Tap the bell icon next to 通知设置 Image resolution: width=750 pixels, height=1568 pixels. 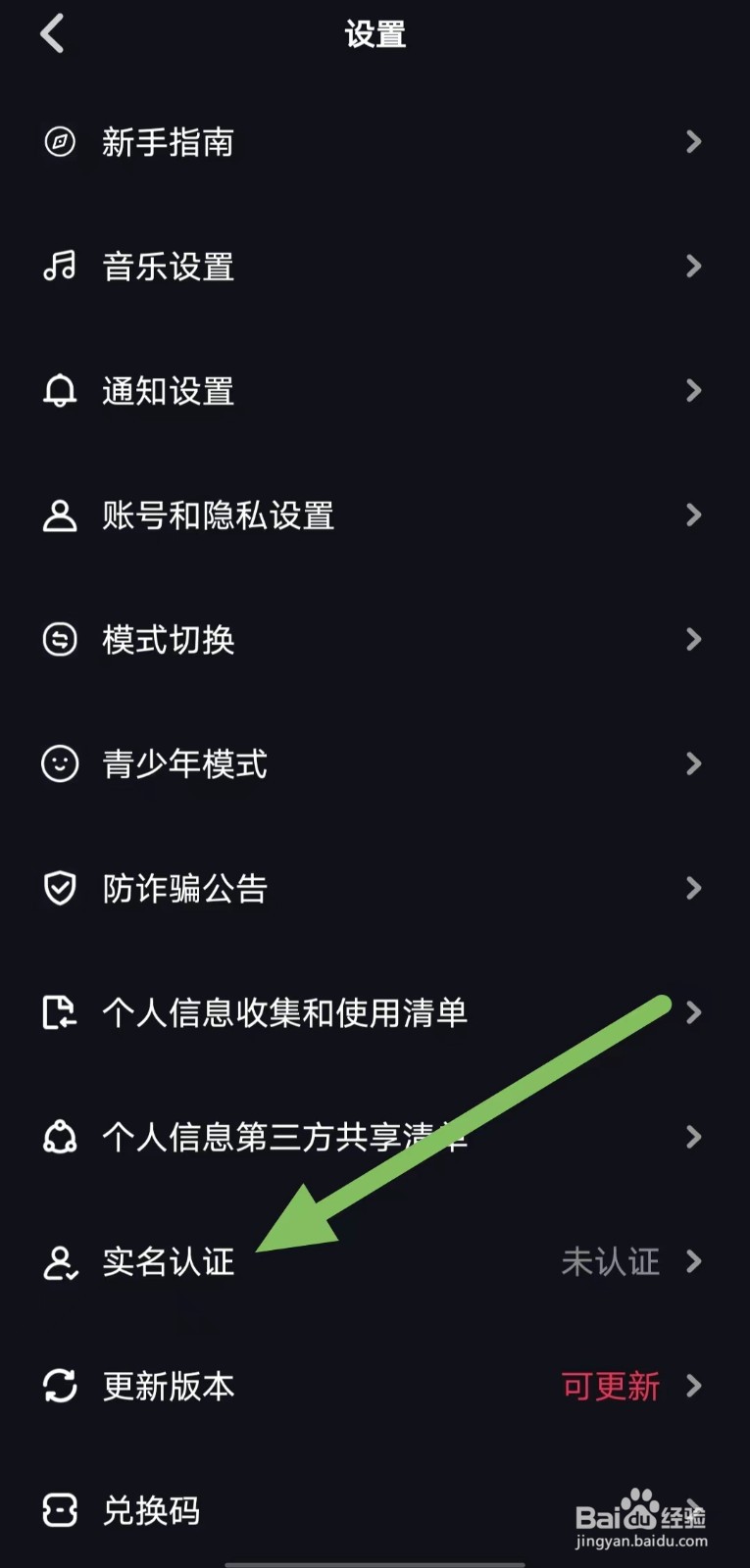coord(59,391)
